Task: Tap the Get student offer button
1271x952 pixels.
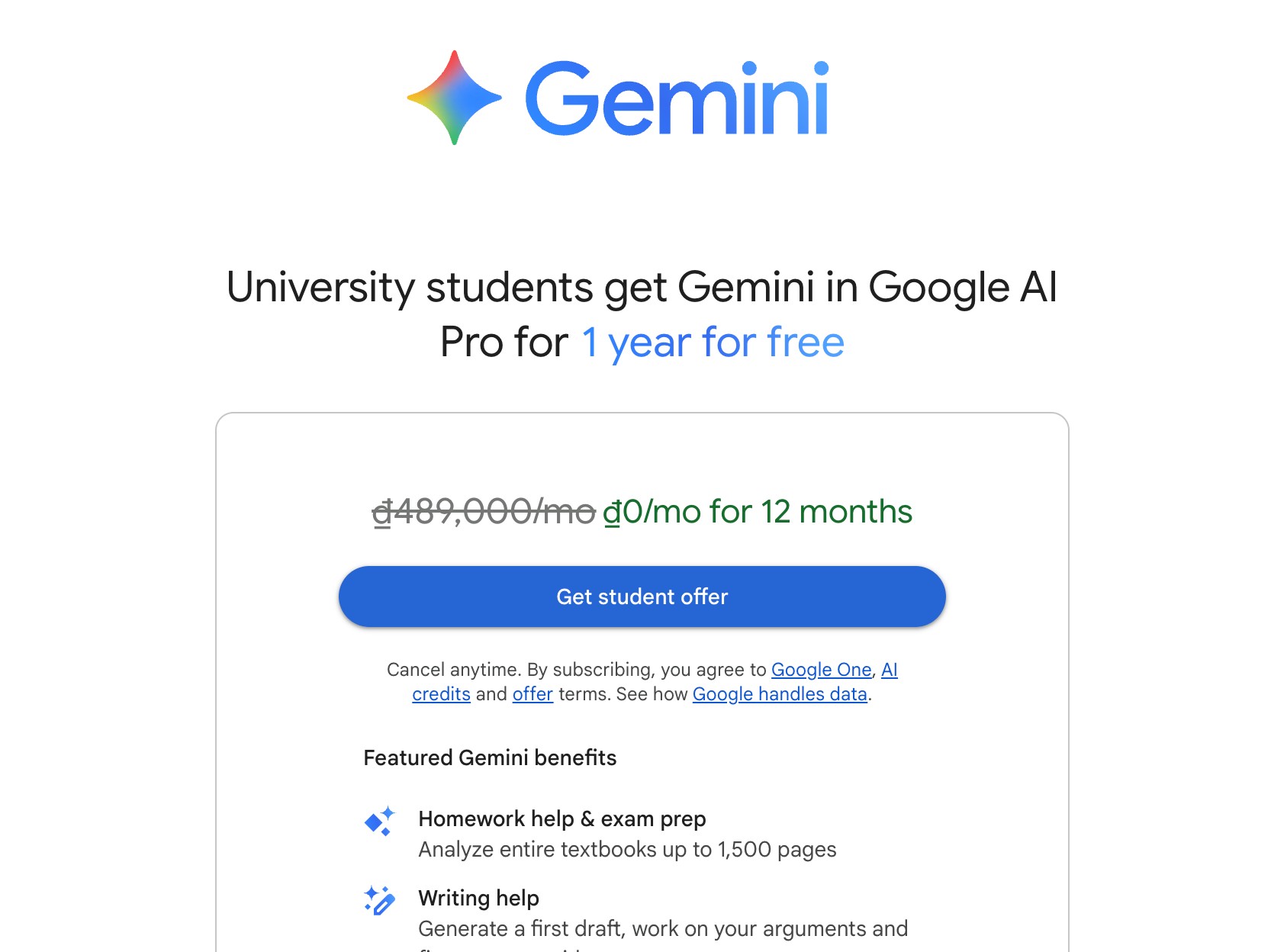Action: click(642, 597)
